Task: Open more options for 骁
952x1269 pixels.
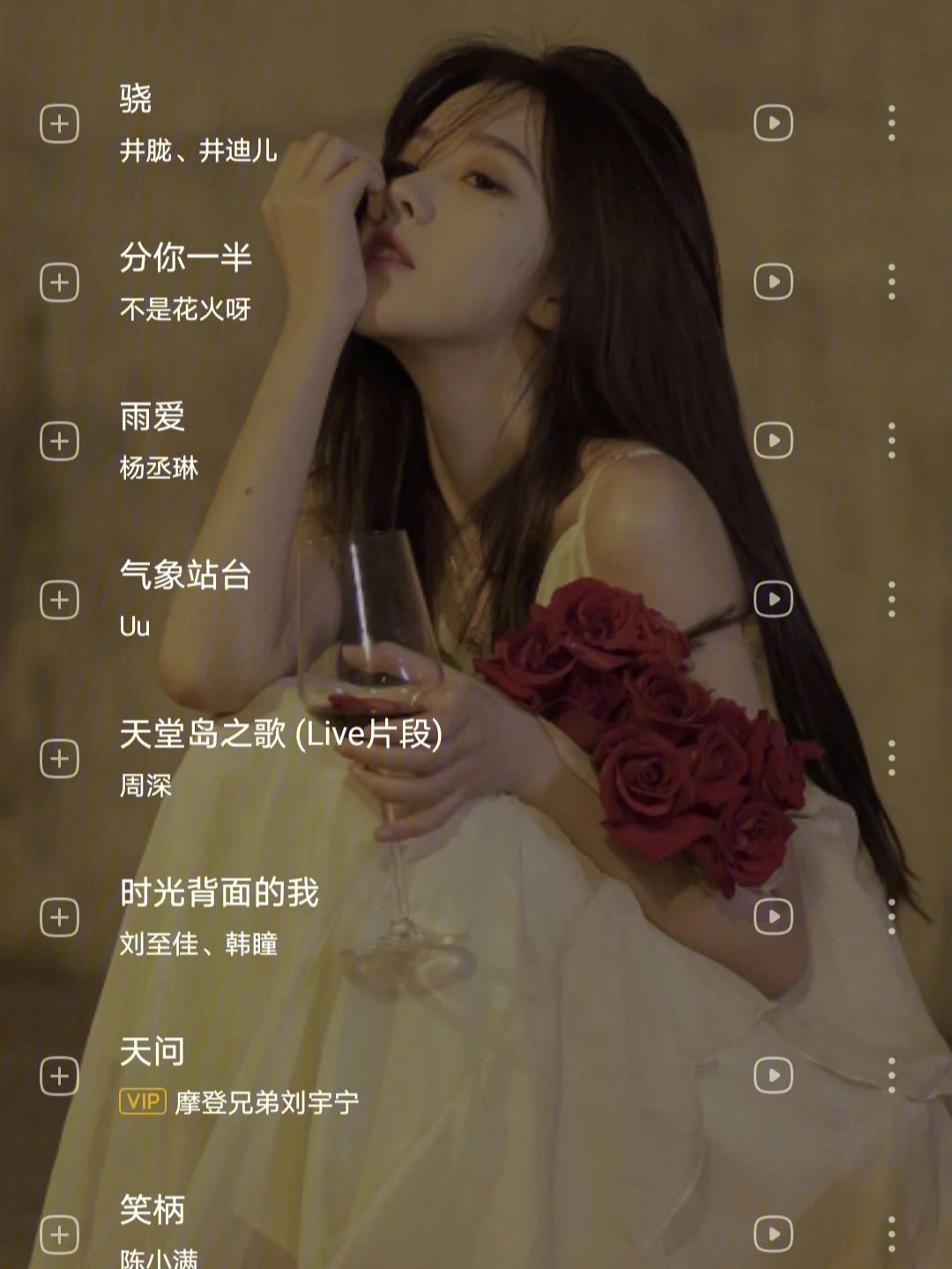Action: point(891,123)
